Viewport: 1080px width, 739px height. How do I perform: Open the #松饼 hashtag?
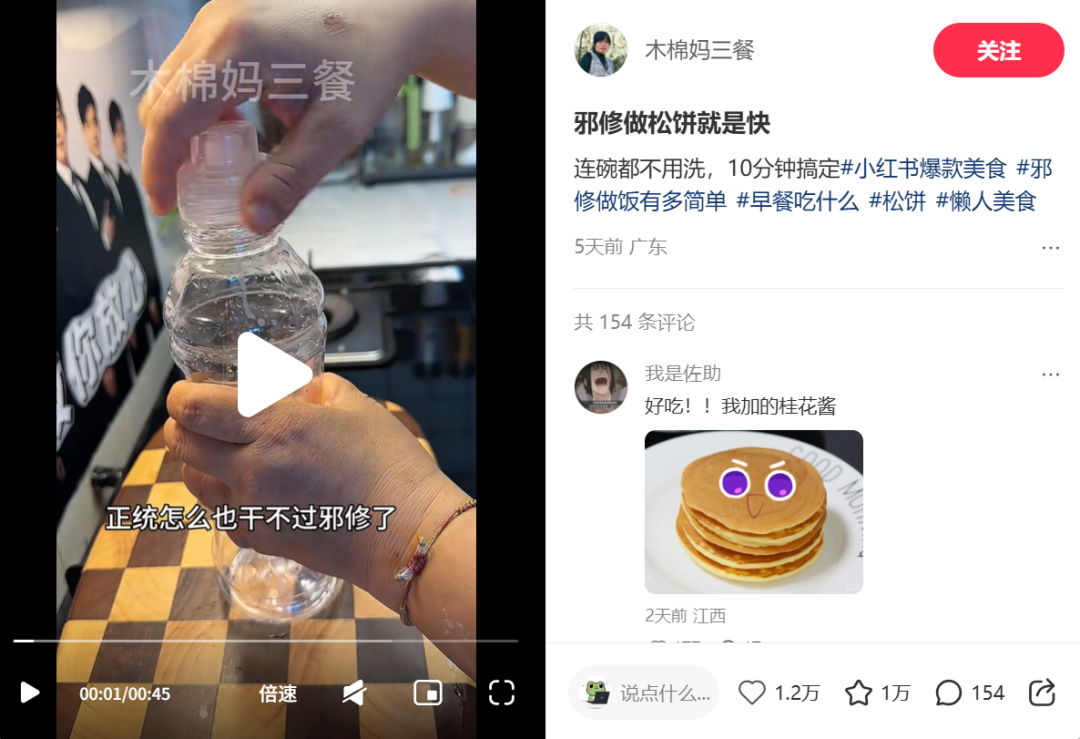coord(897,201)
